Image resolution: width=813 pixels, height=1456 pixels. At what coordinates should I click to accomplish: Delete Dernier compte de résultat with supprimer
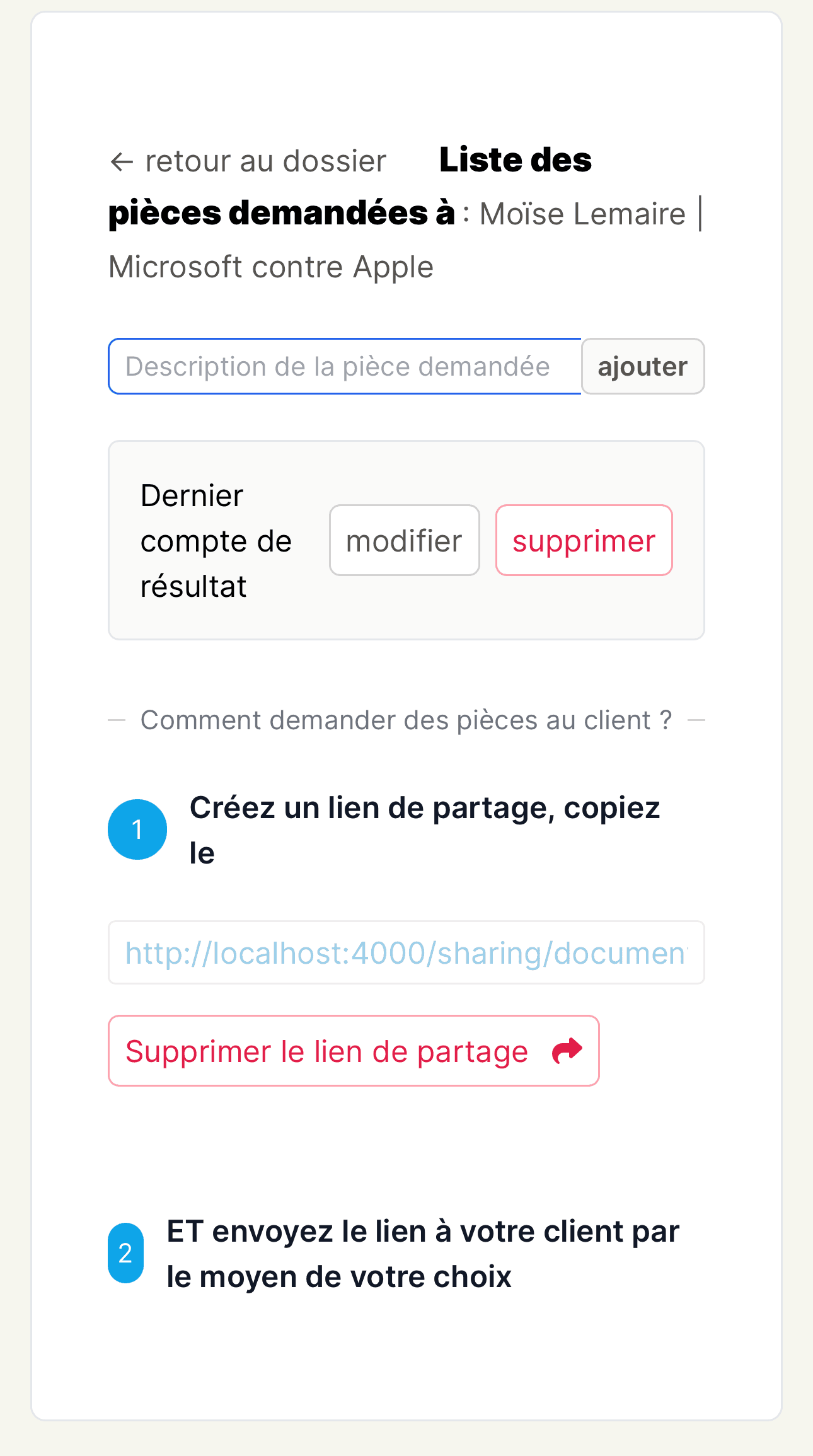[x=584, y=540]
